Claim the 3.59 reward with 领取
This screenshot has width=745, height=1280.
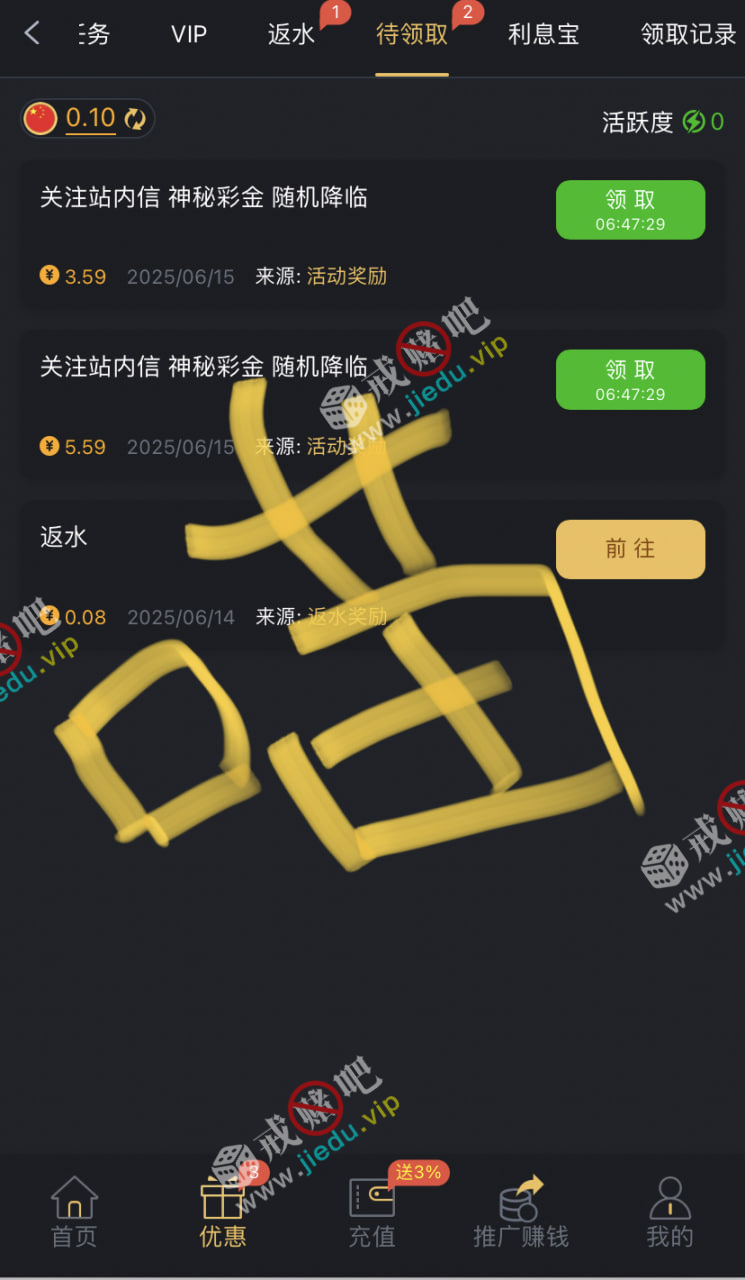tap(630, 210)
